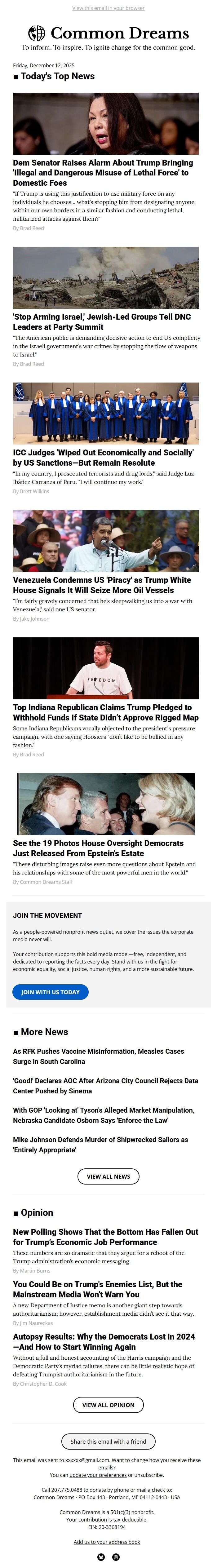
Task: Open the Indiana Republican rigged map story
Action: [105, 712]
